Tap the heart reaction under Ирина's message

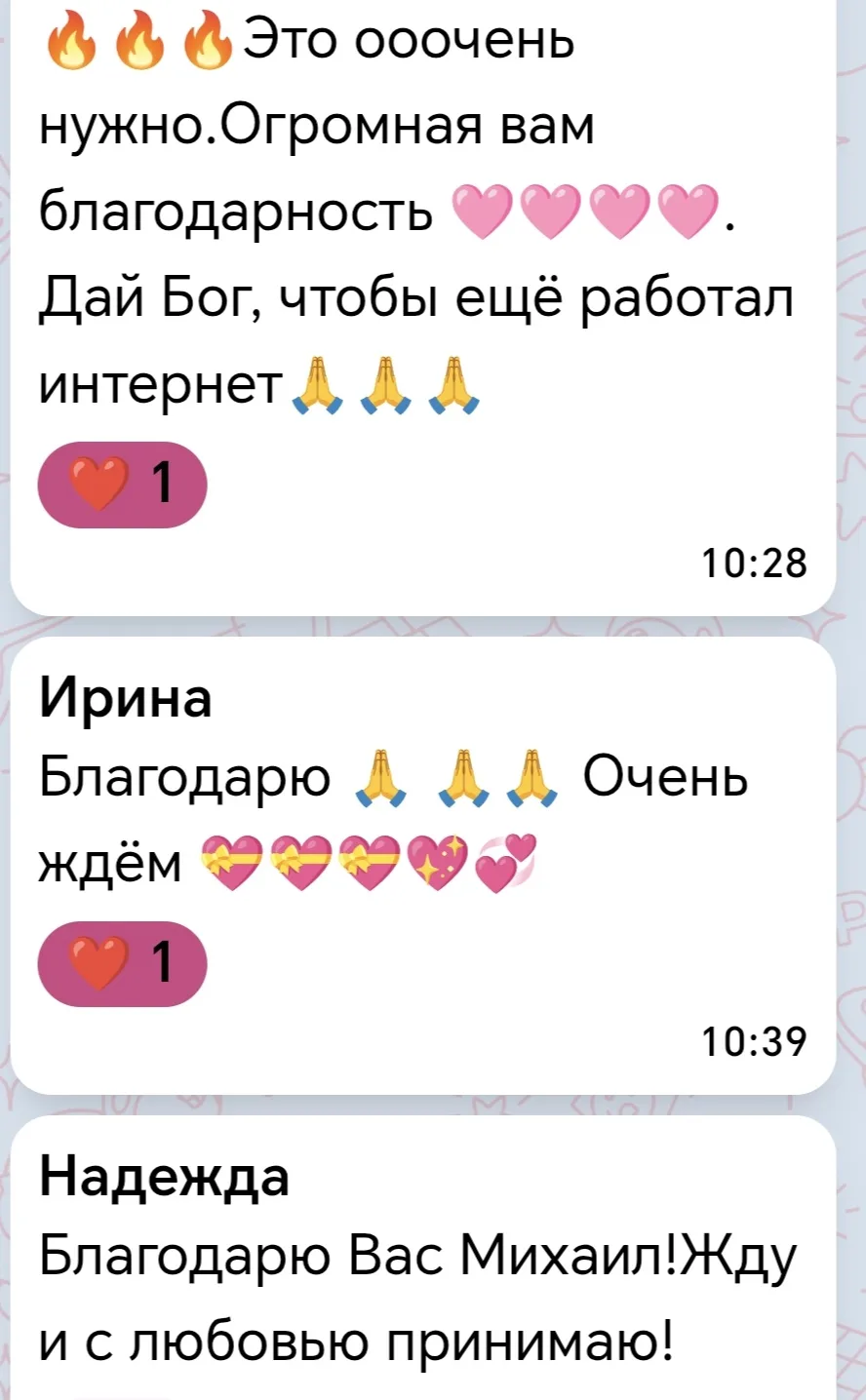pyautogui.click(x=122, y=963)
